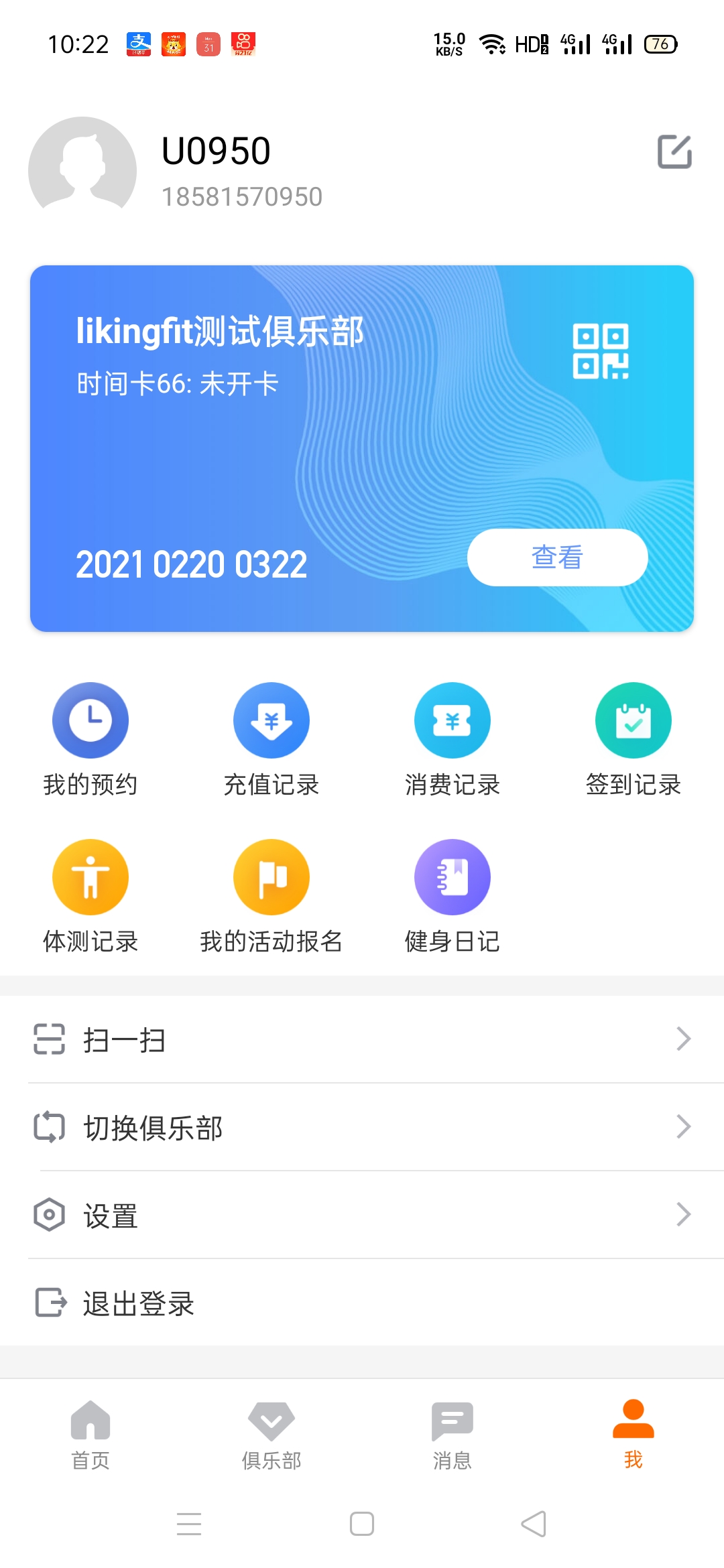Open the 扫一扫 scanner row
724x1568 pixels.
point(362,1039)
